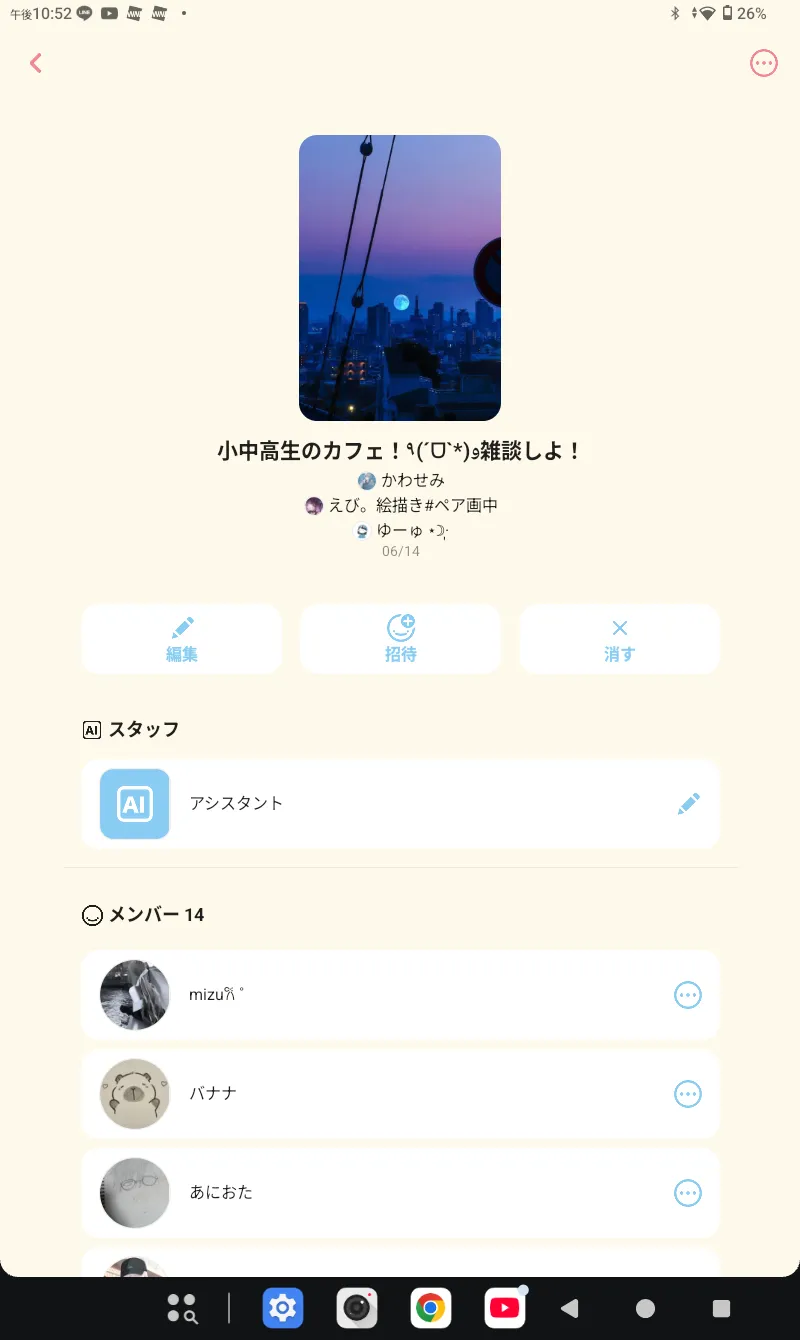Tap the system home button
Screen dimensions: 800x1340
[646, 1308]
